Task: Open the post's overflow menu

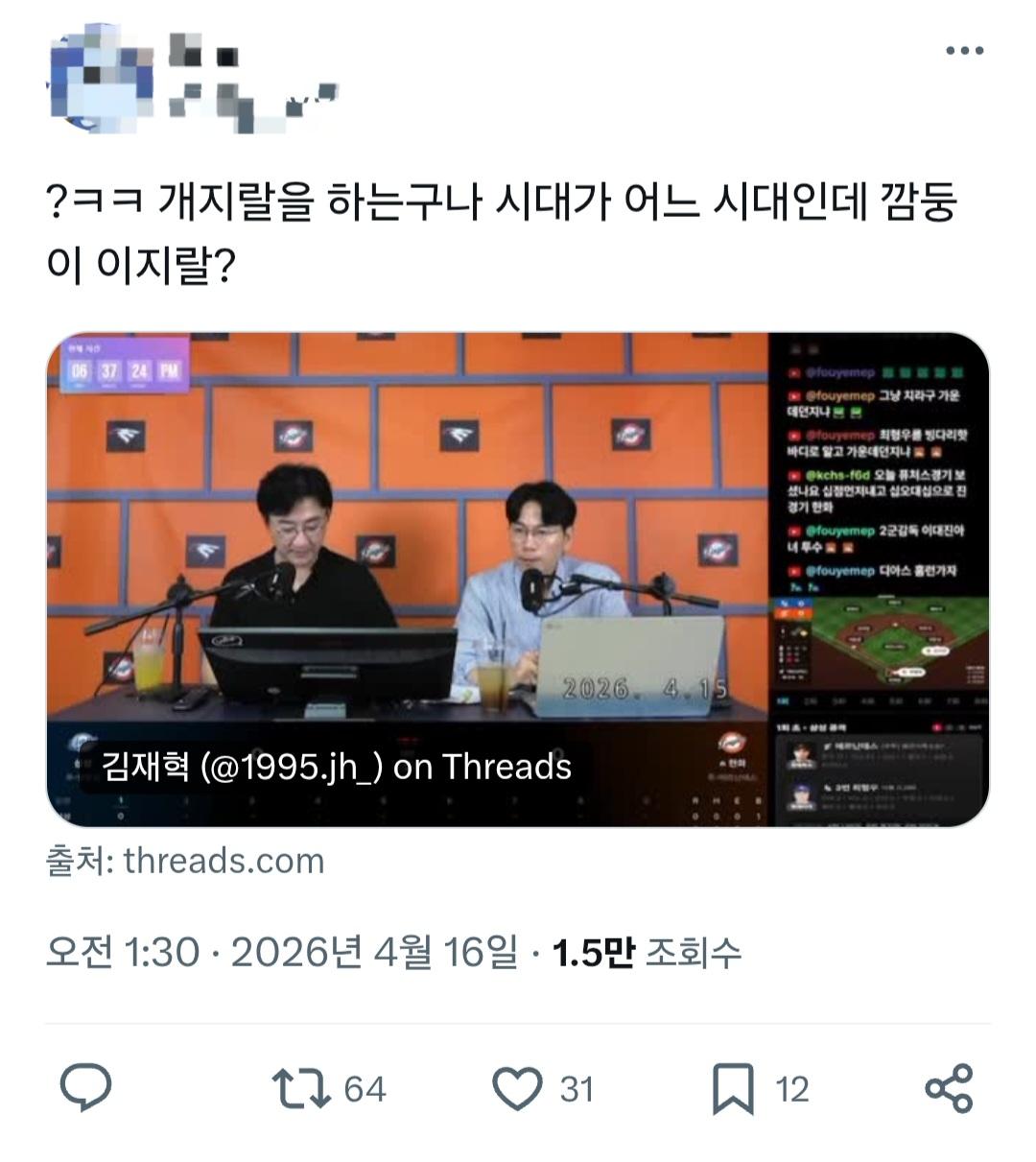Action: (x=964, y=51)
